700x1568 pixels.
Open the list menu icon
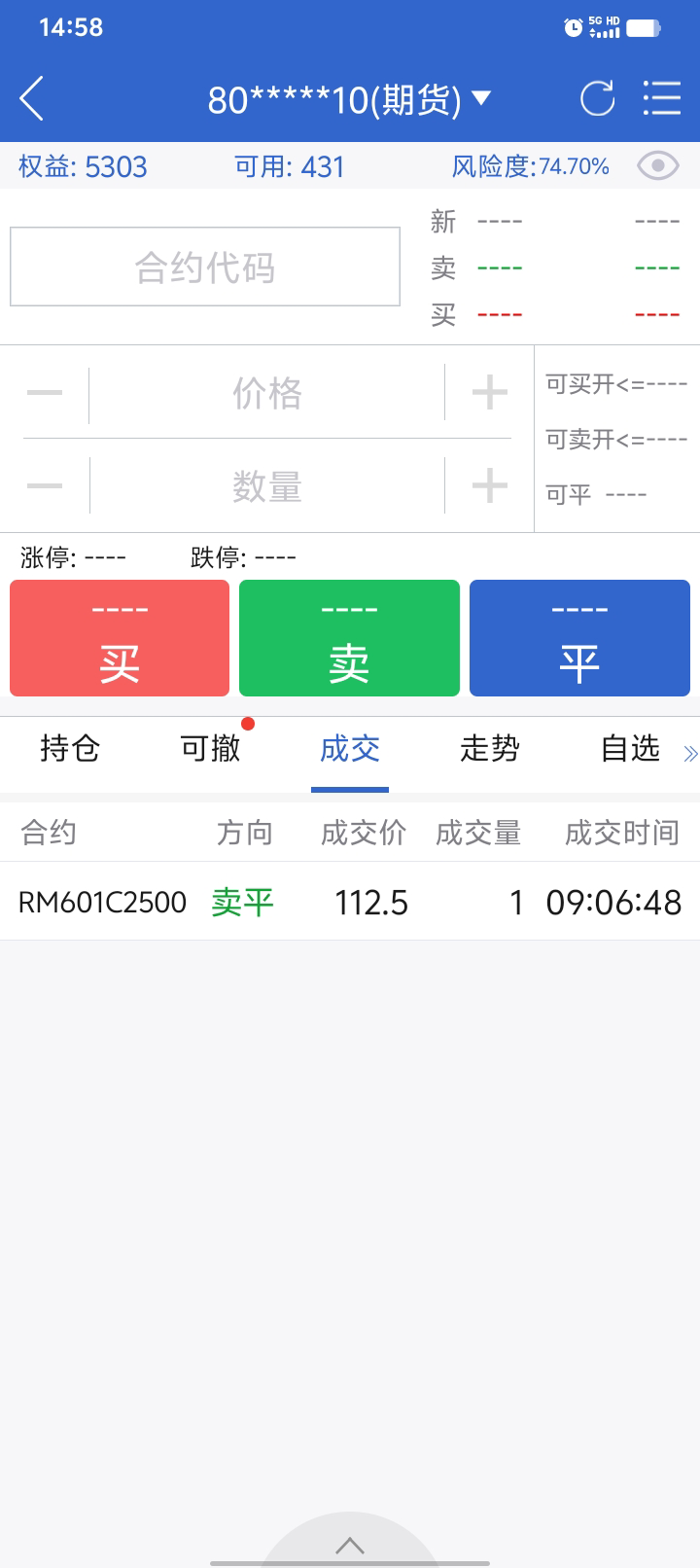tap(661, 99)
